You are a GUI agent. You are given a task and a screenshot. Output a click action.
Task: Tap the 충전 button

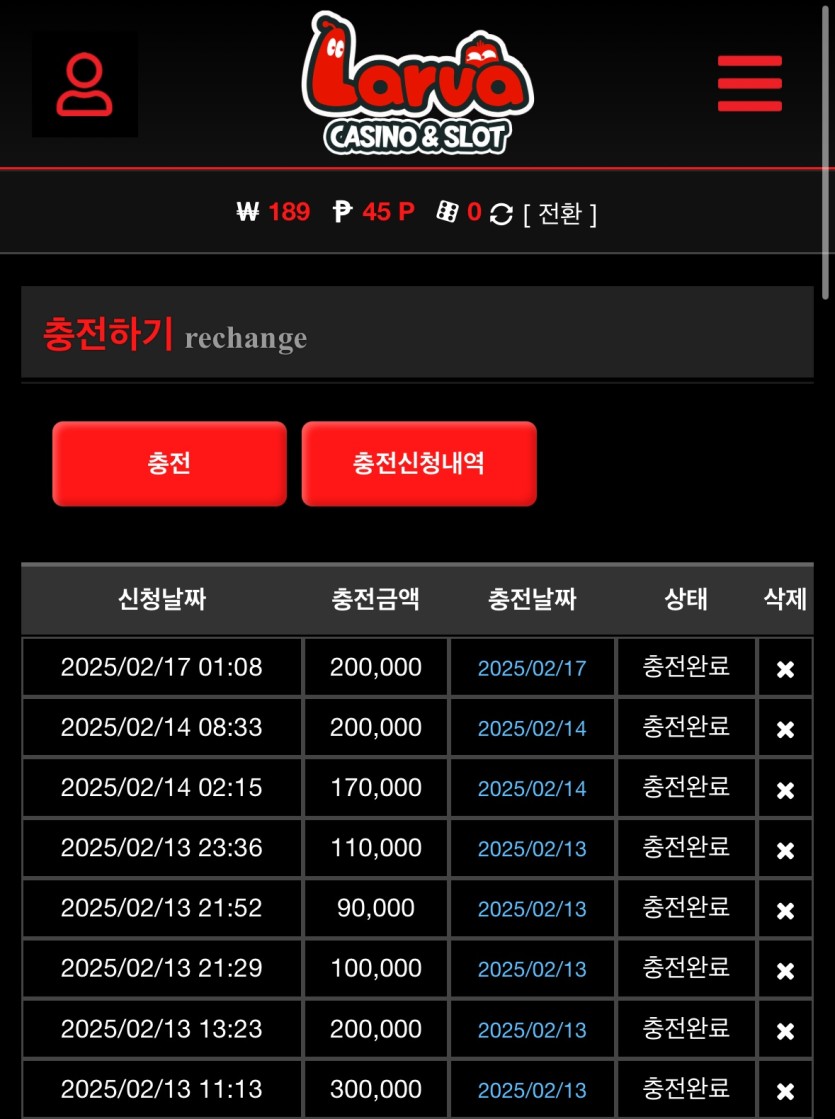[x=169, y=464]
